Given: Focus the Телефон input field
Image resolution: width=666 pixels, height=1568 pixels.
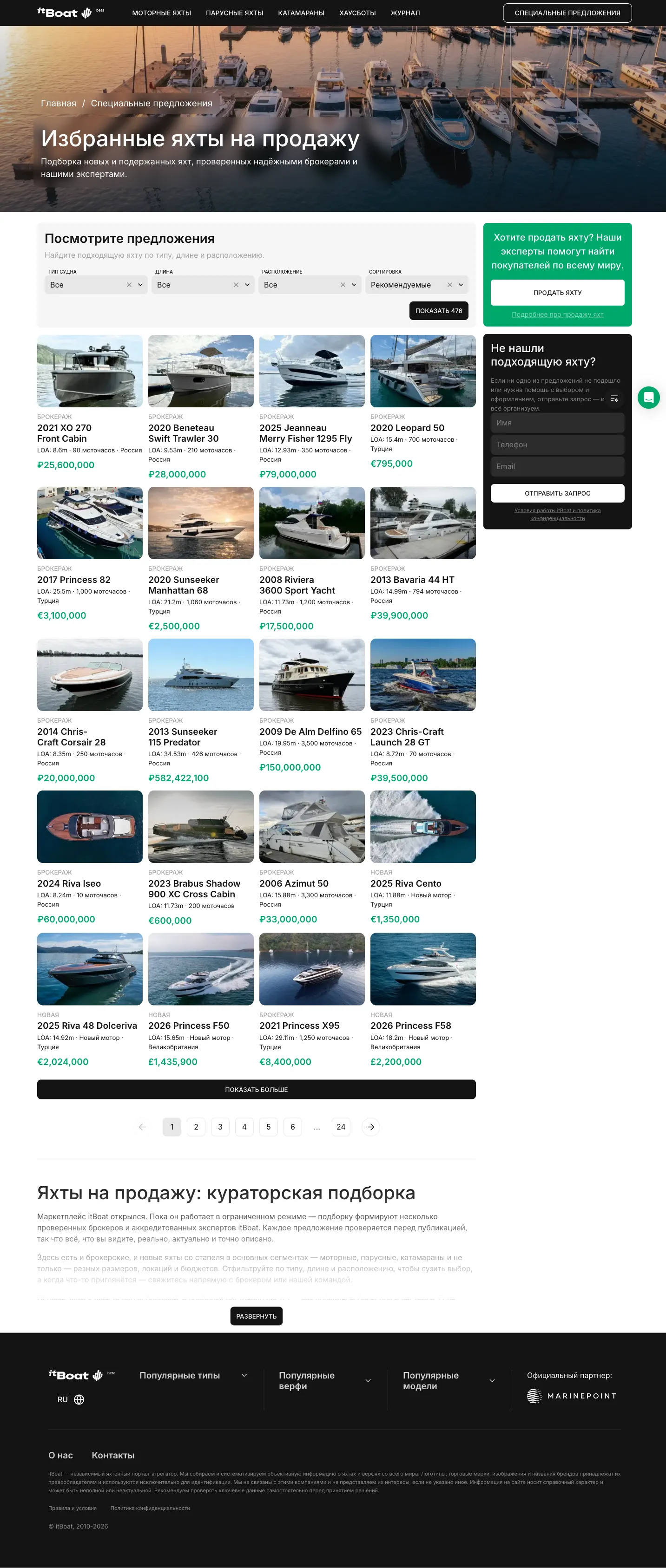Looking at the screenshot, I should pyautogui.click(x=557, y=445).
